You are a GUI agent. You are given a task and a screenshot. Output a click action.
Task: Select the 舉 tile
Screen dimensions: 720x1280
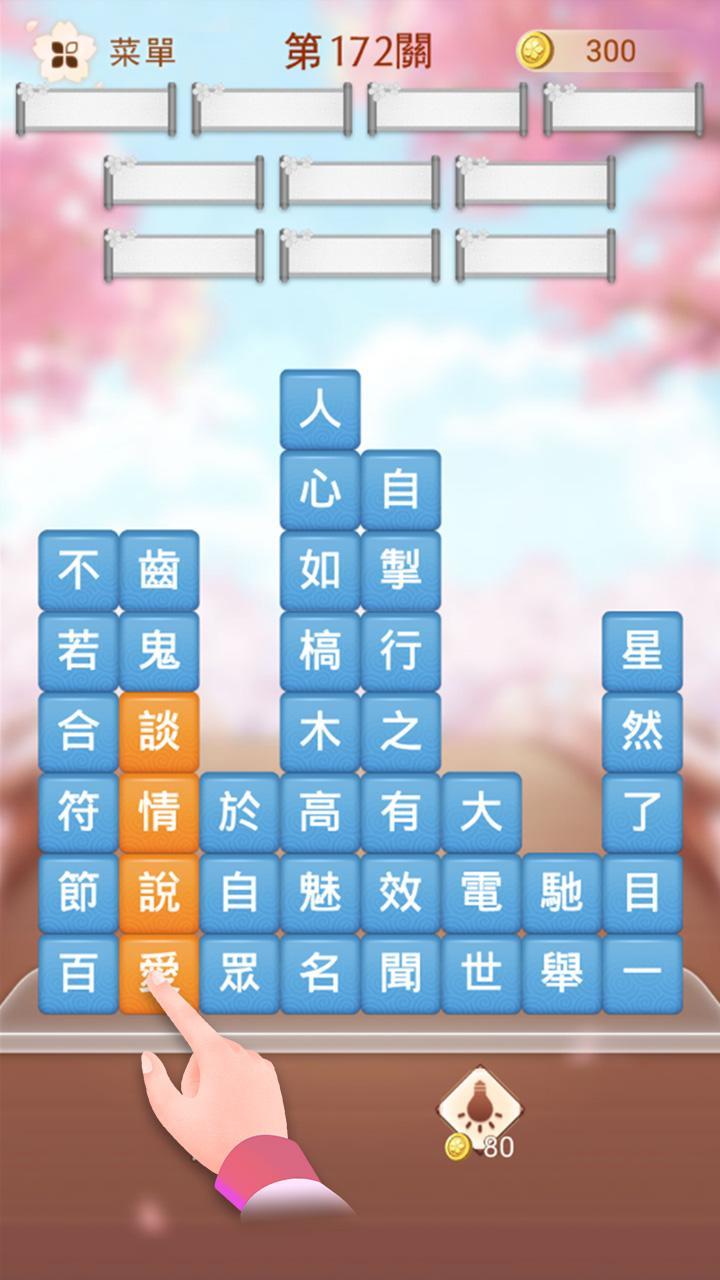tap(562, 974)
